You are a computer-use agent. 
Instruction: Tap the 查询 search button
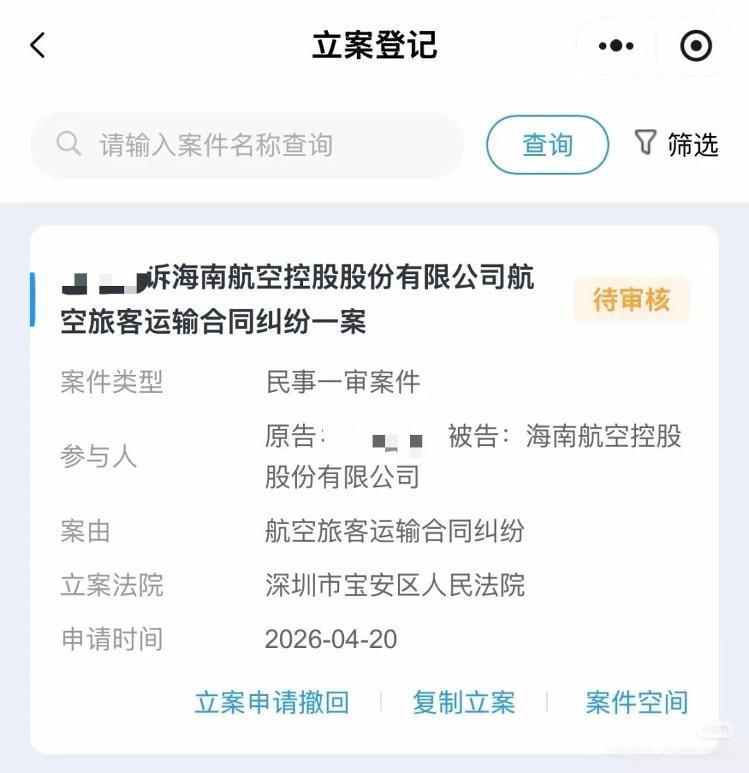tap(546, 144)
